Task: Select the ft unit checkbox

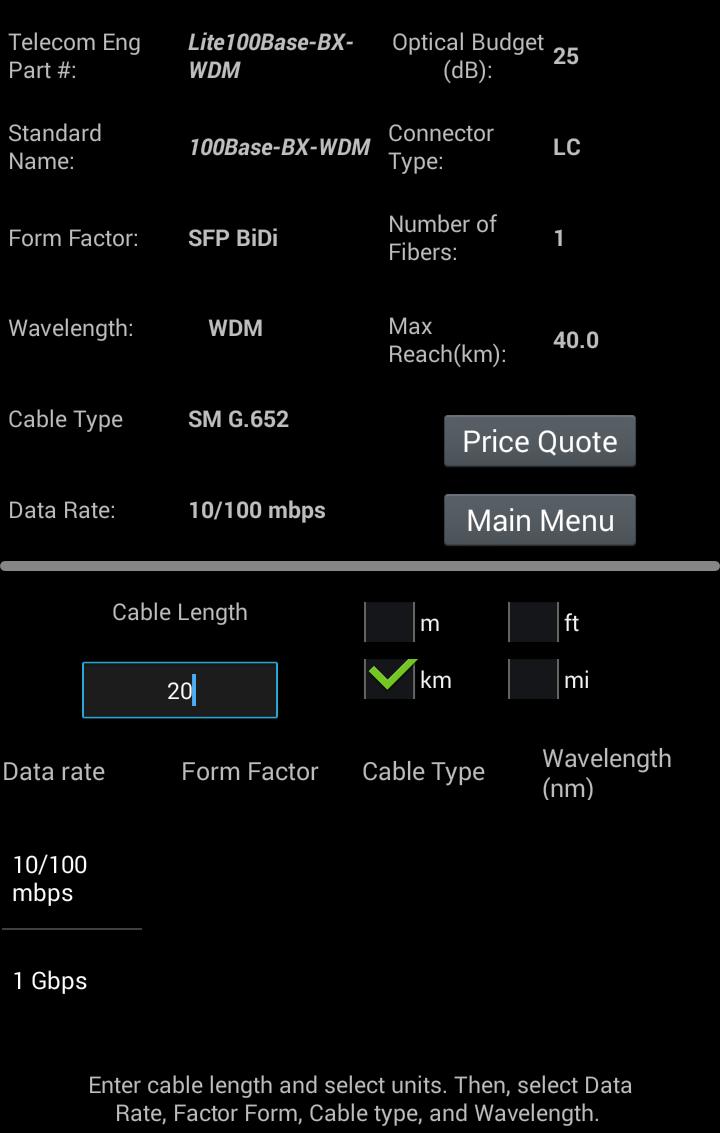Action: [x=533, y=622]
